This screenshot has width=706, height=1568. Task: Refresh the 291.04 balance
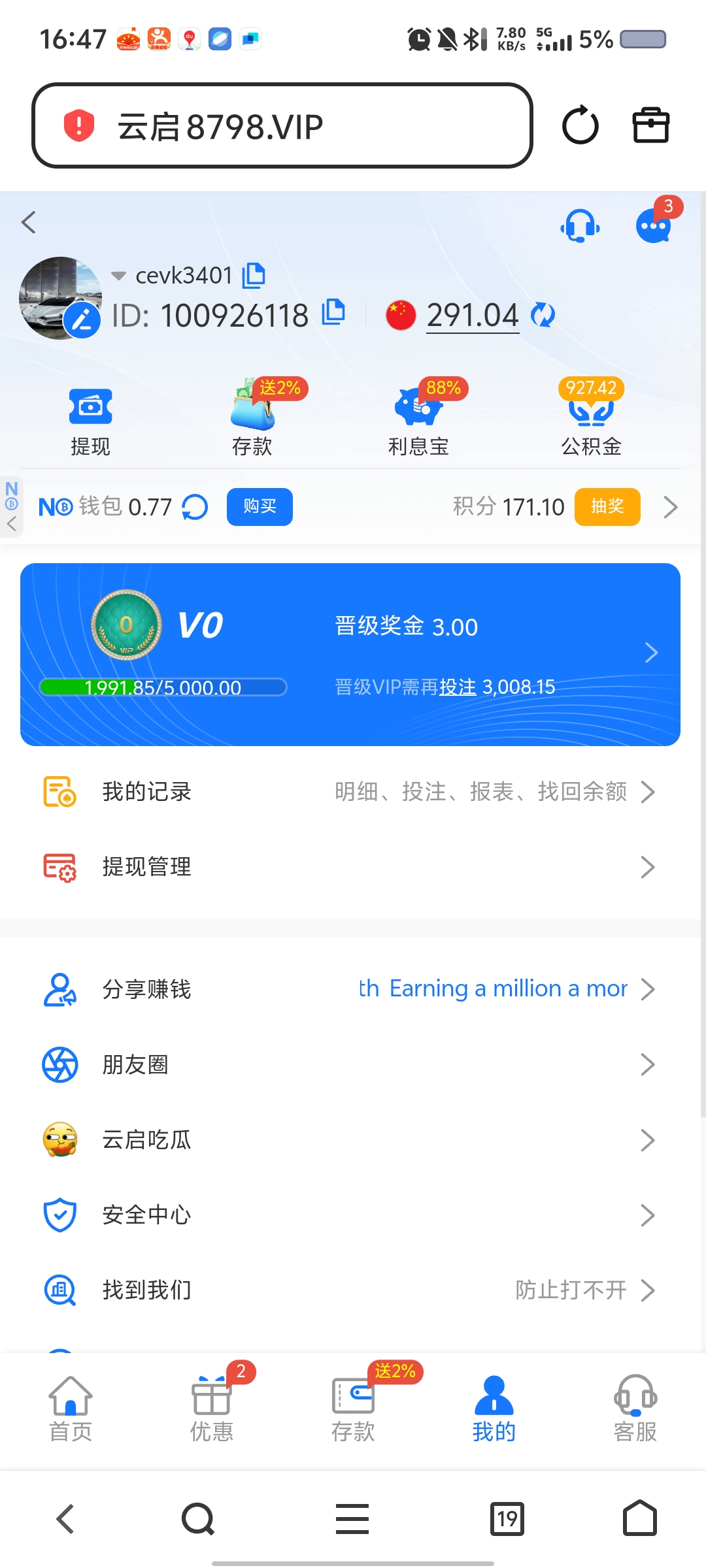tap(543, 316)
